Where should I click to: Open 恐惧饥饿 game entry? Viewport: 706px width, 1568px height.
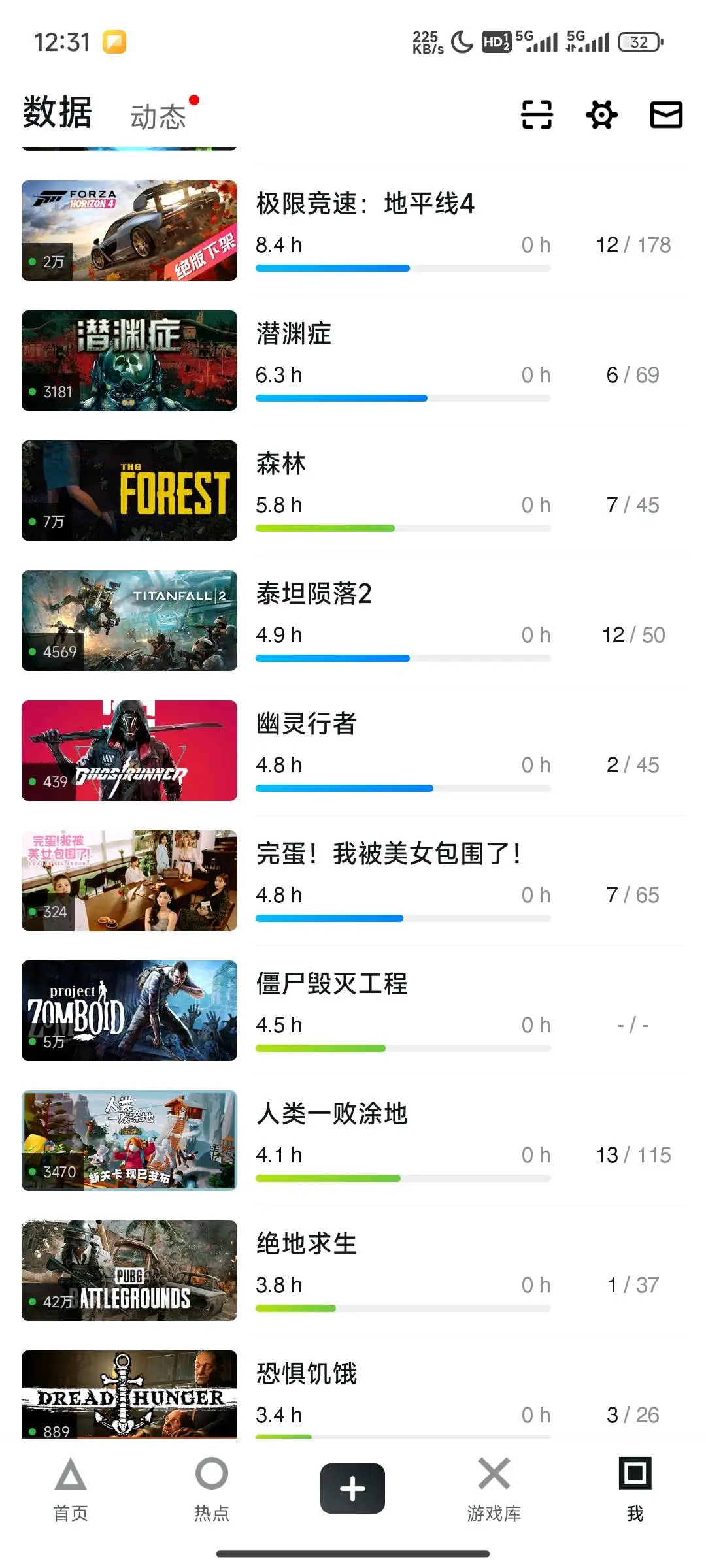pyautogui.click(x=306, y=1374)
